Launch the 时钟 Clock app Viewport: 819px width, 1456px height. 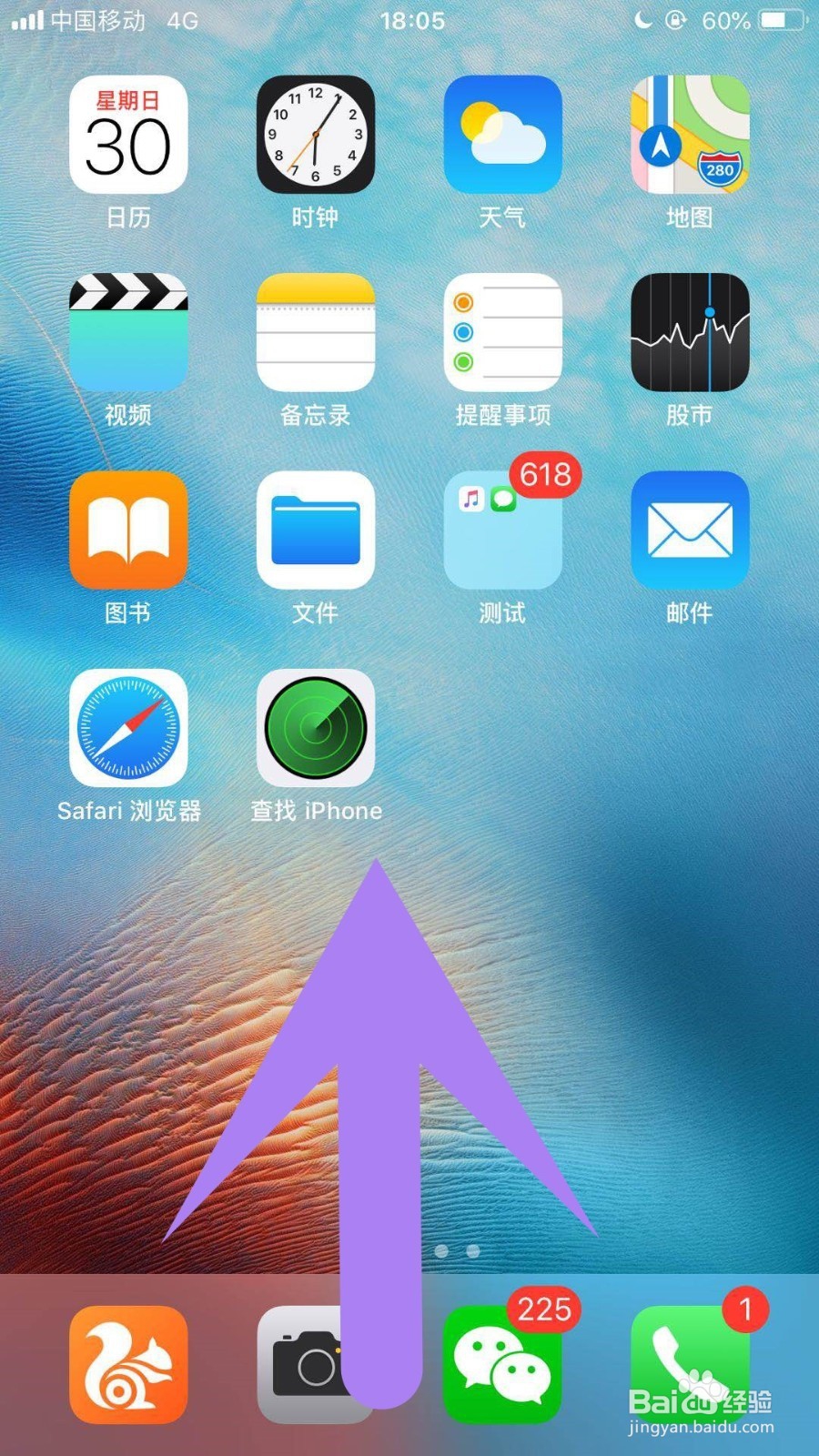pyautogui.click(x=316, y=136)
